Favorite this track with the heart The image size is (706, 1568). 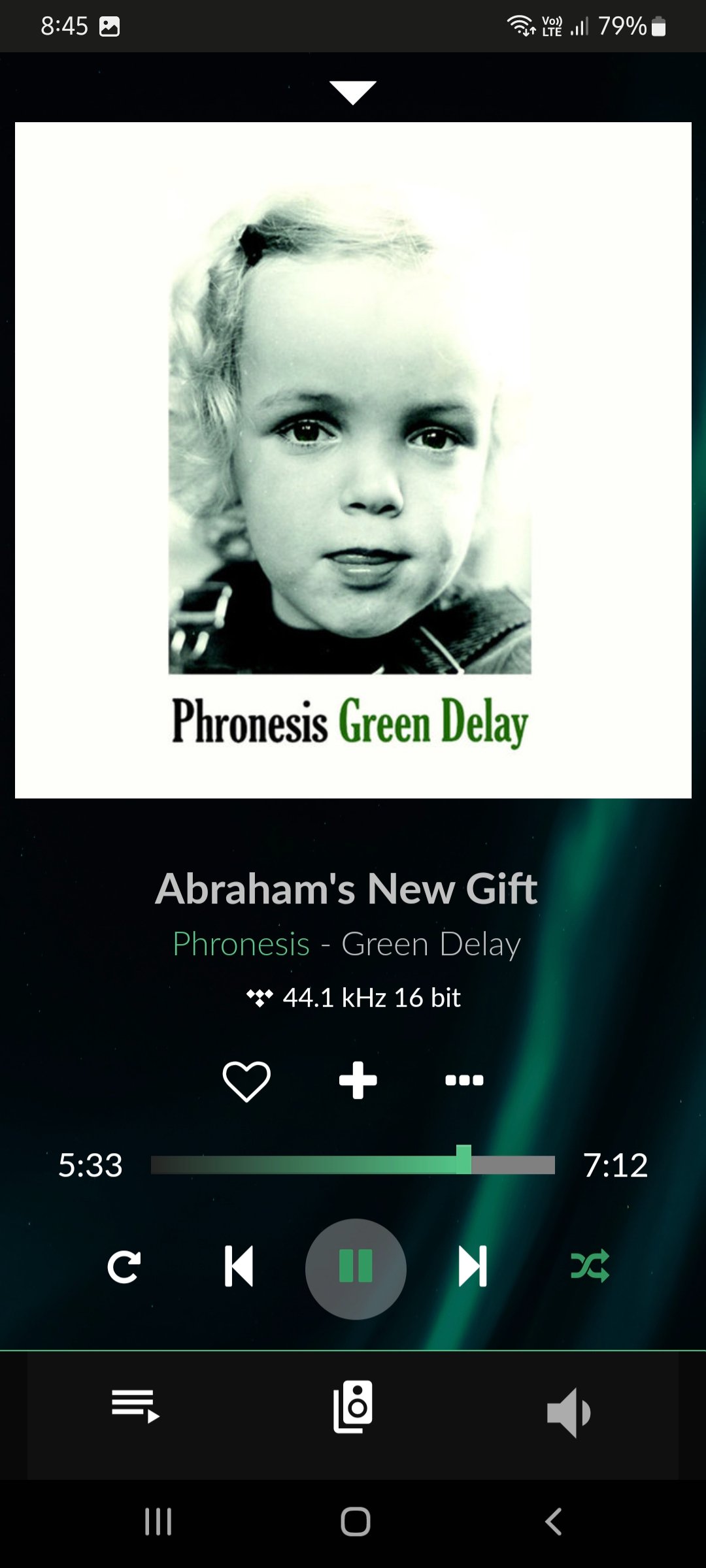pos(246,1081)
